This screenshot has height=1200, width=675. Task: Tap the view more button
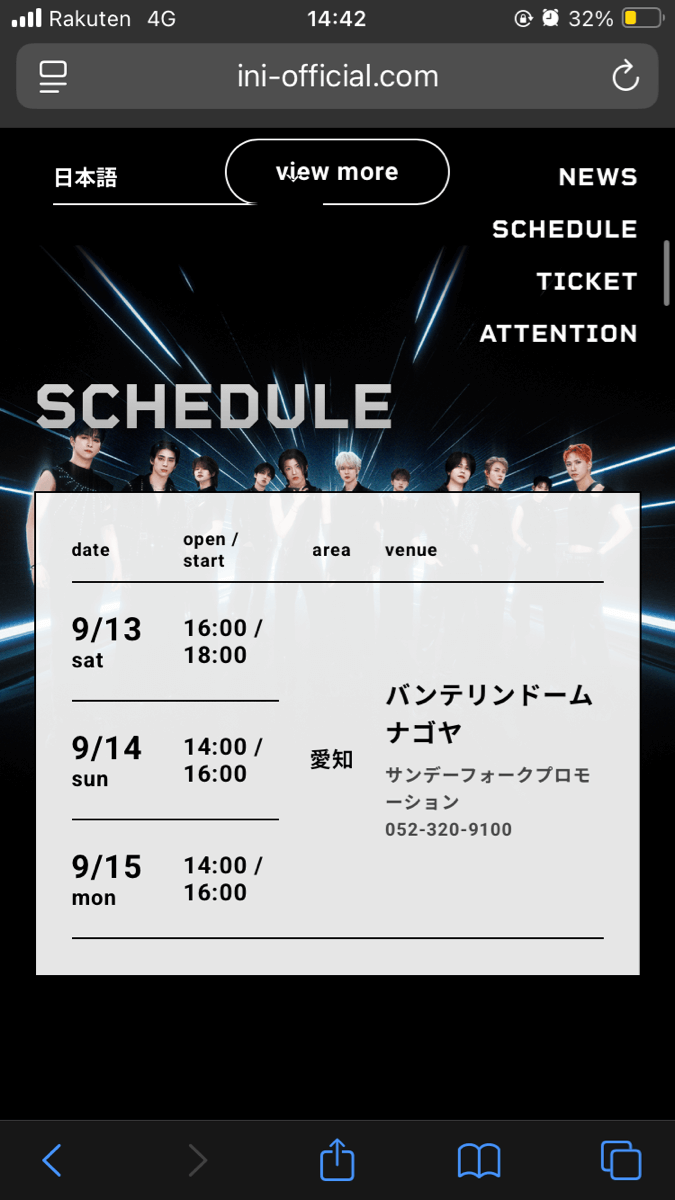click(337, 172)
